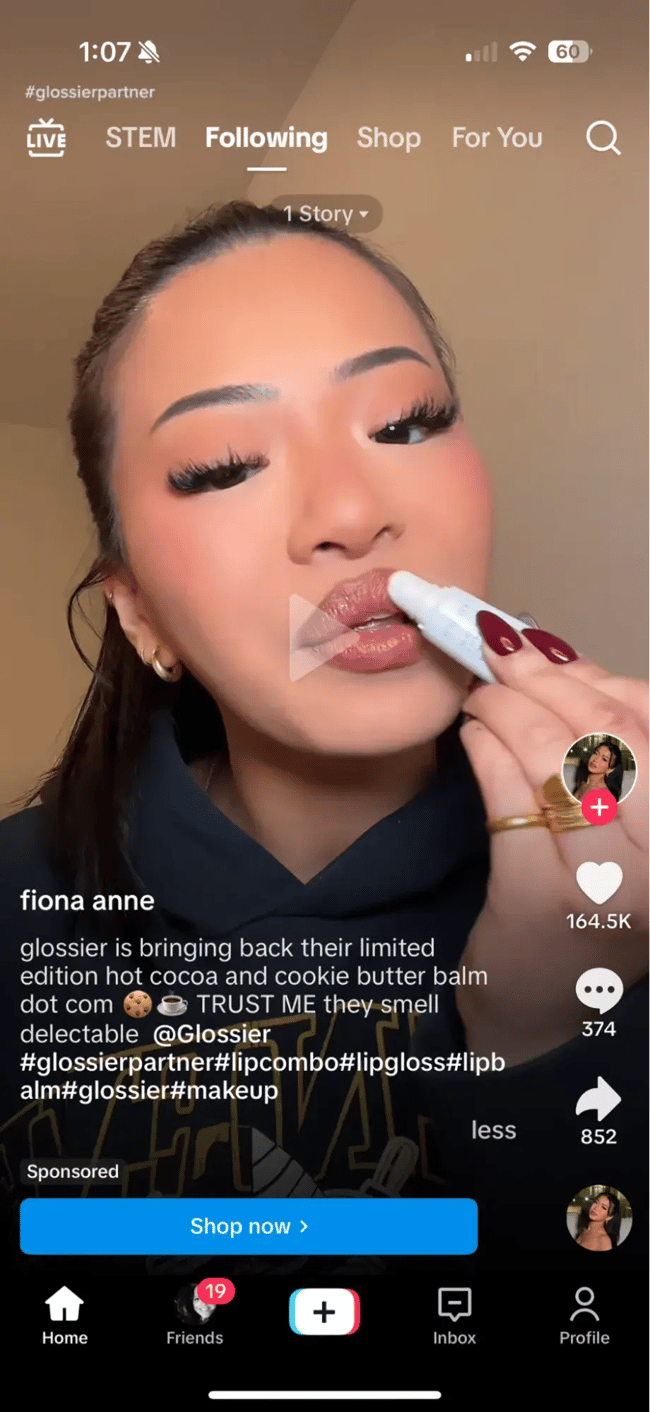Open the Friends tab
The image size is (650, 1412).
click(195, 1314)
